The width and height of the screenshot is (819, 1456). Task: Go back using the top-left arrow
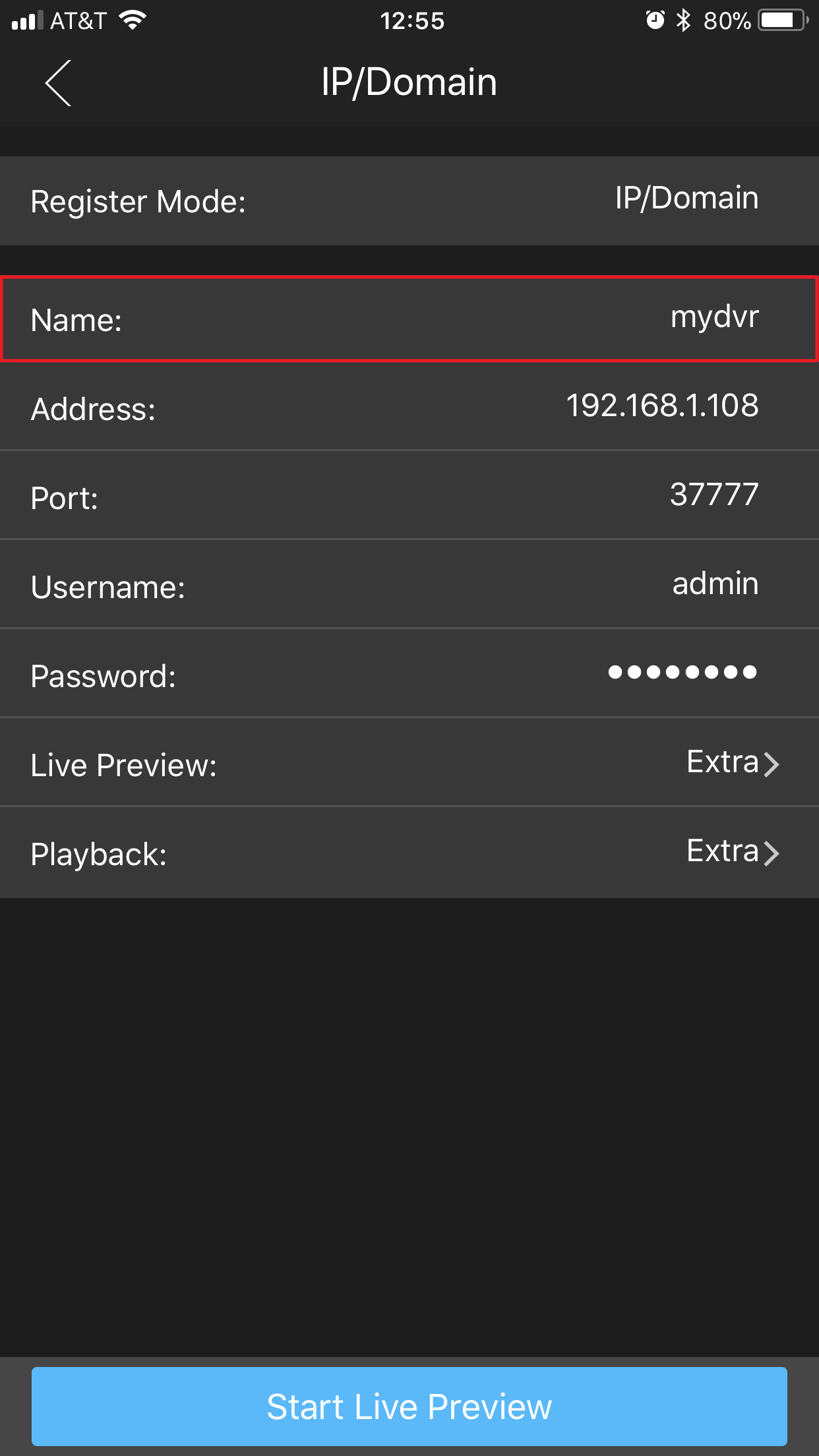(58, 83)
